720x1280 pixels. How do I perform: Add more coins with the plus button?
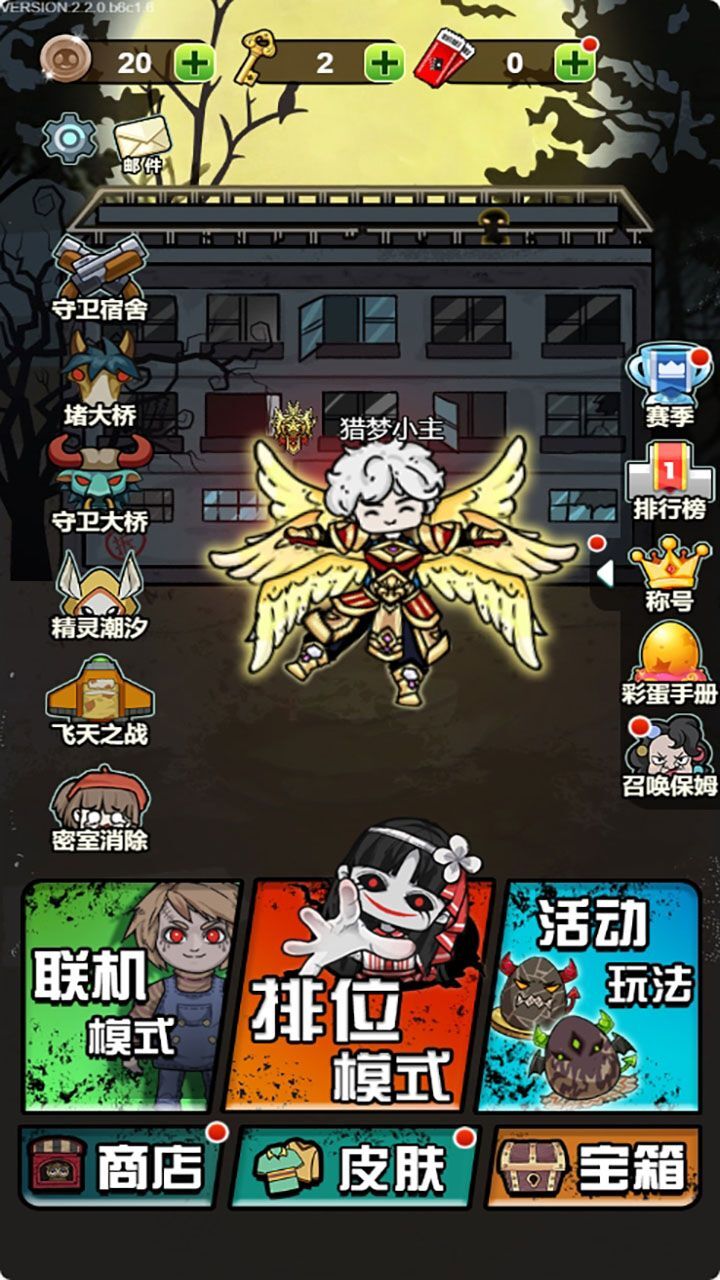194,63
